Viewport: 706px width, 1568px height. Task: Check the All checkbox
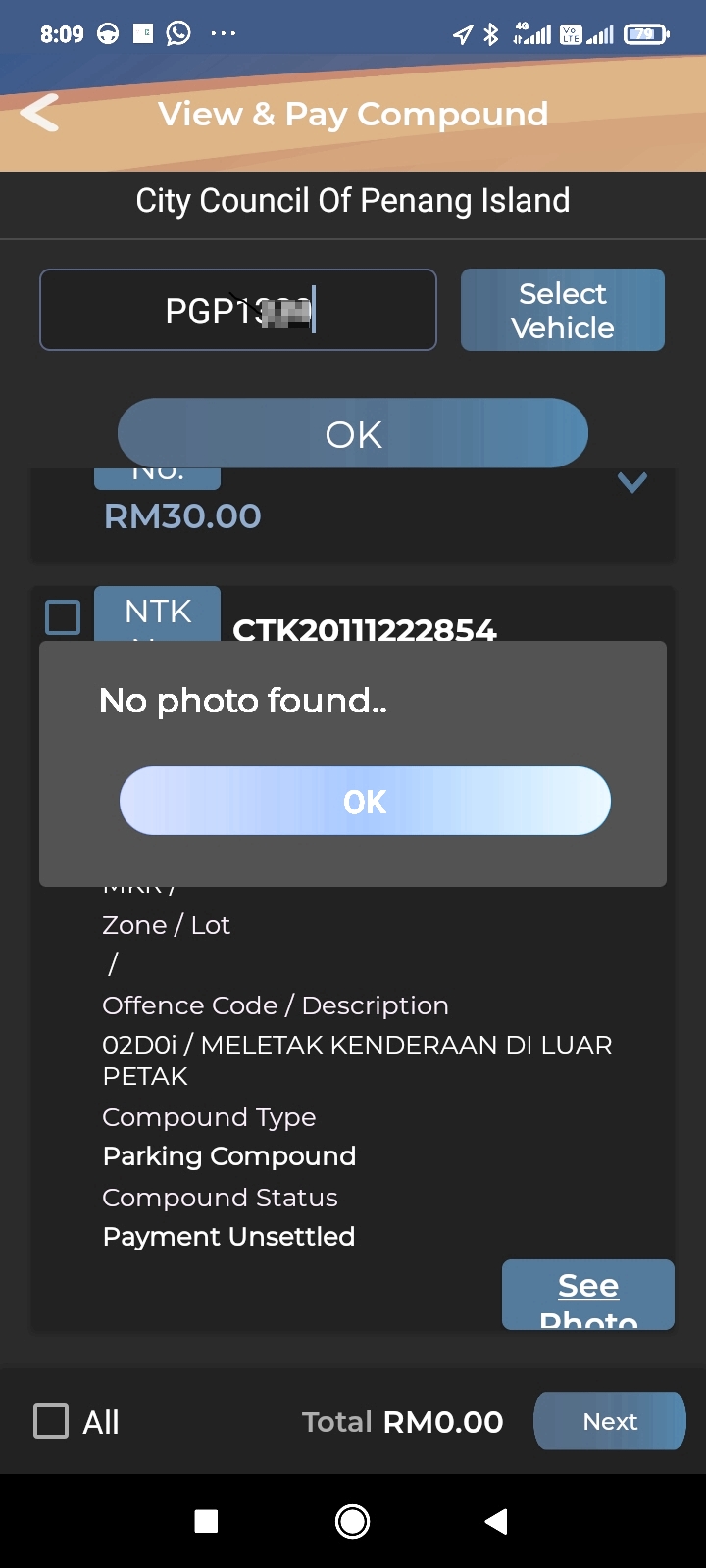point(52,1421)
